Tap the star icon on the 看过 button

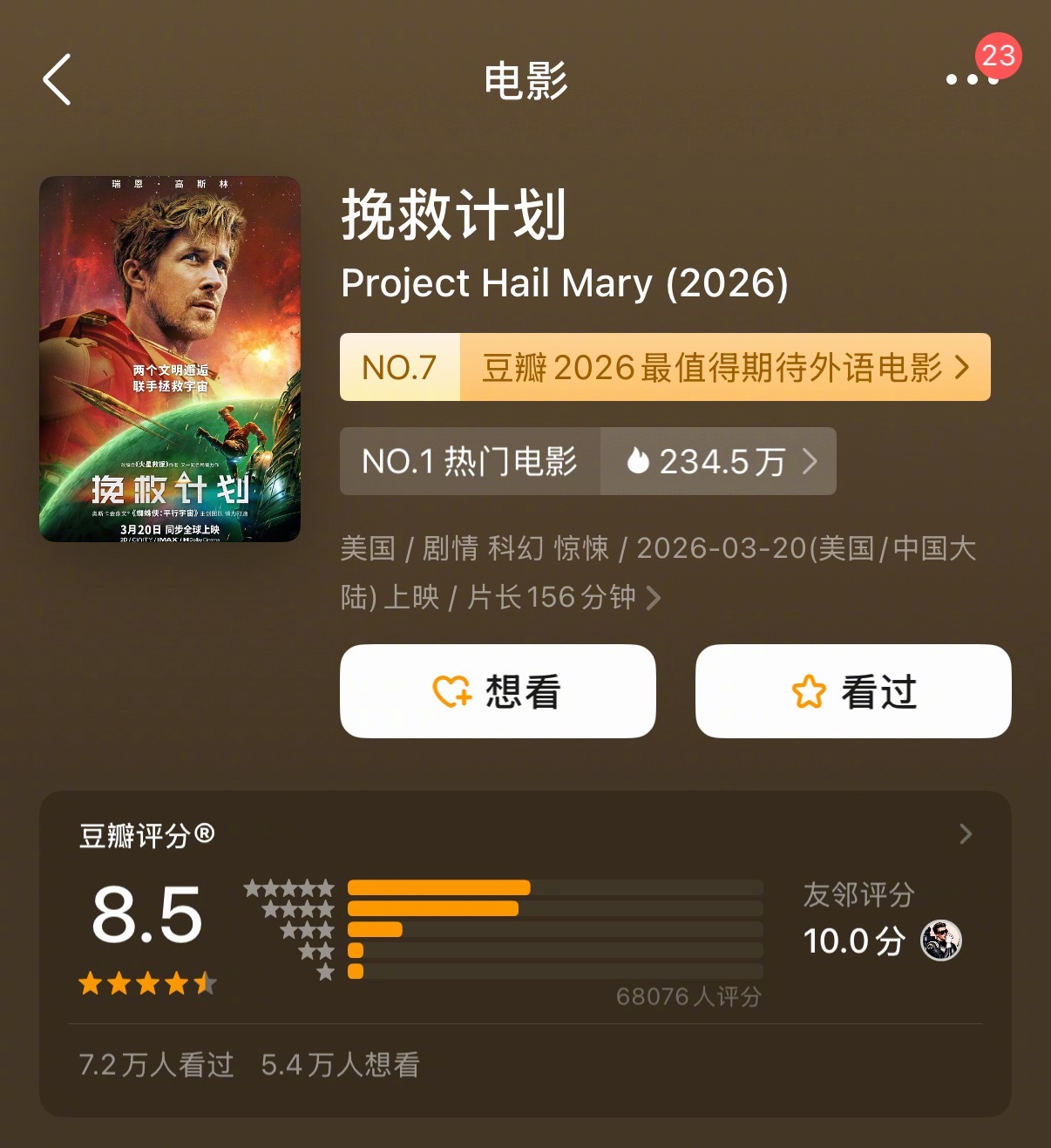point(809,690)
